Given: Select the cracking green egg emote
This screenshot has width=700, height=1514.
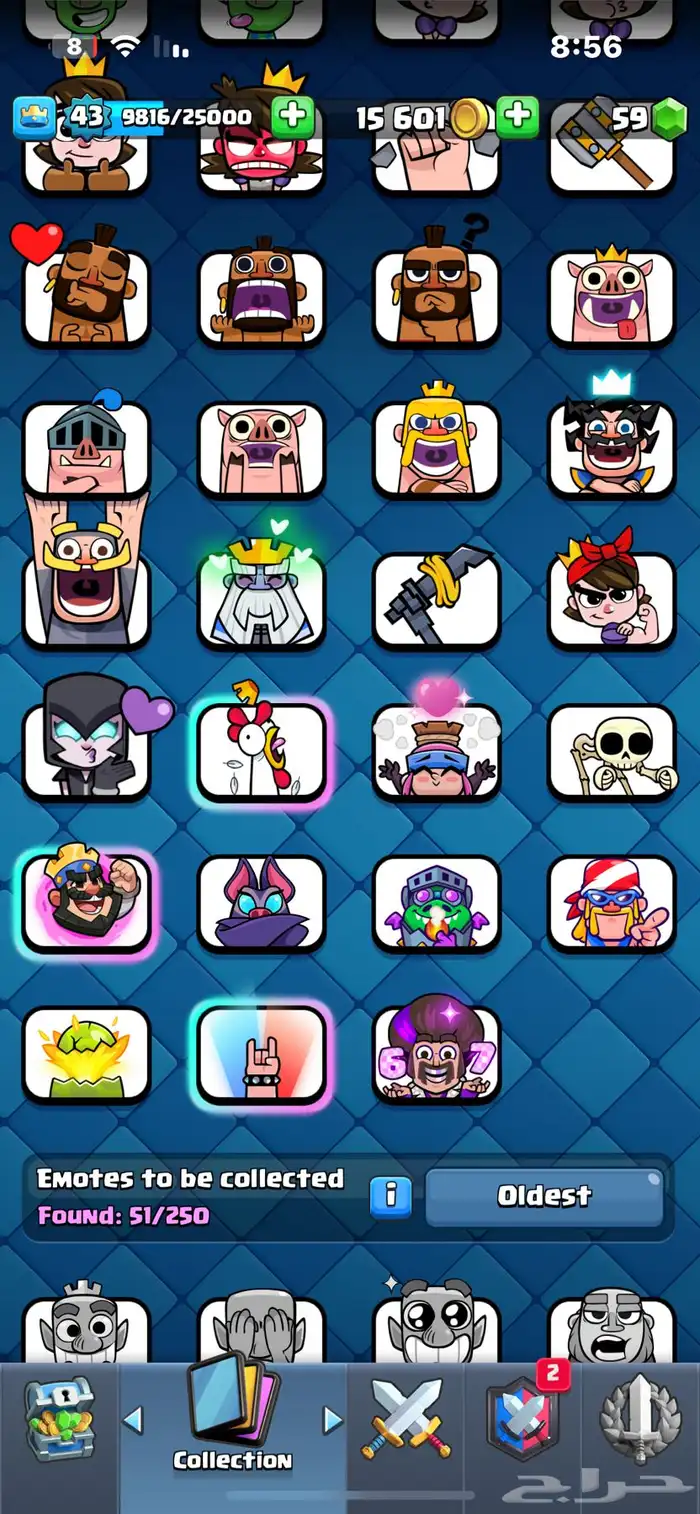Looking at the screenshot, I should [86, 1053].
